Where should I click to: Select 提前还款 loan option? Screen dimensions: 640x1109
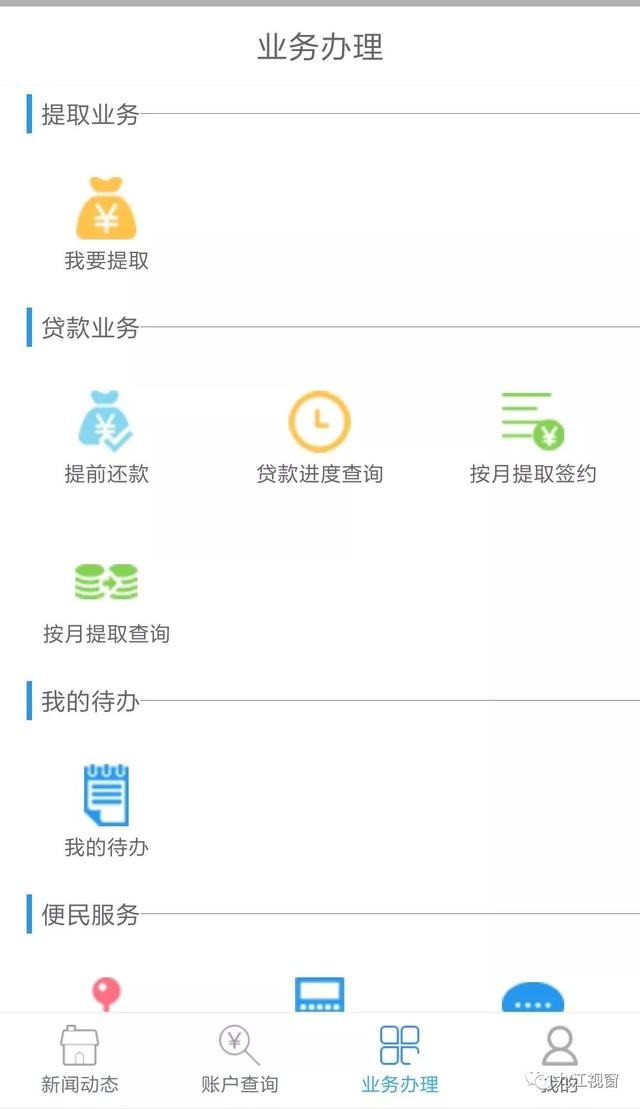[106, 437]
